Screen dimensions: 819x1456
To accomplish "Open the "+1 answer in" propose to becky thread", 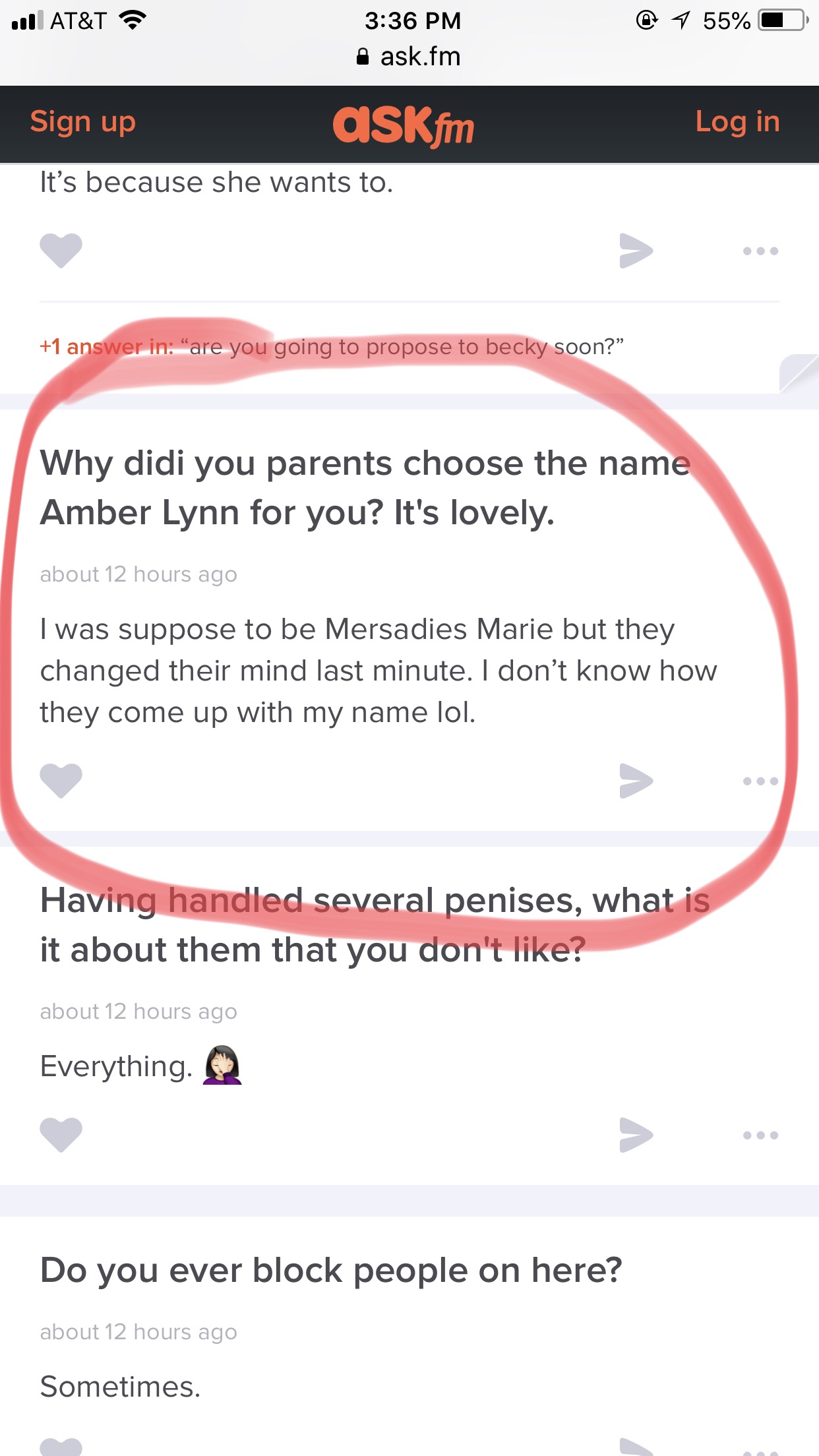I will [332, 347].
